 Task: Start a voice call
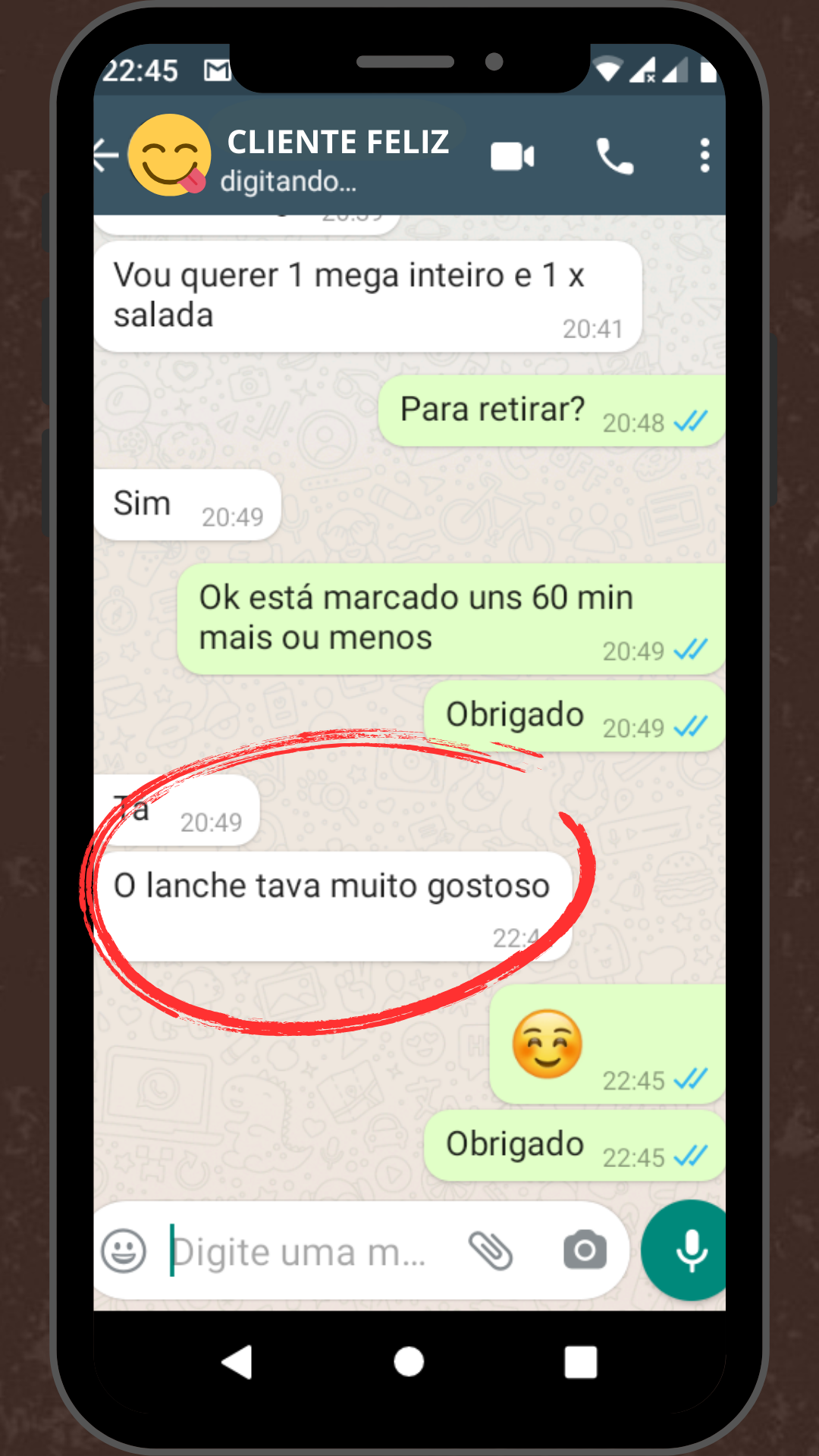(x=614, y=155)
